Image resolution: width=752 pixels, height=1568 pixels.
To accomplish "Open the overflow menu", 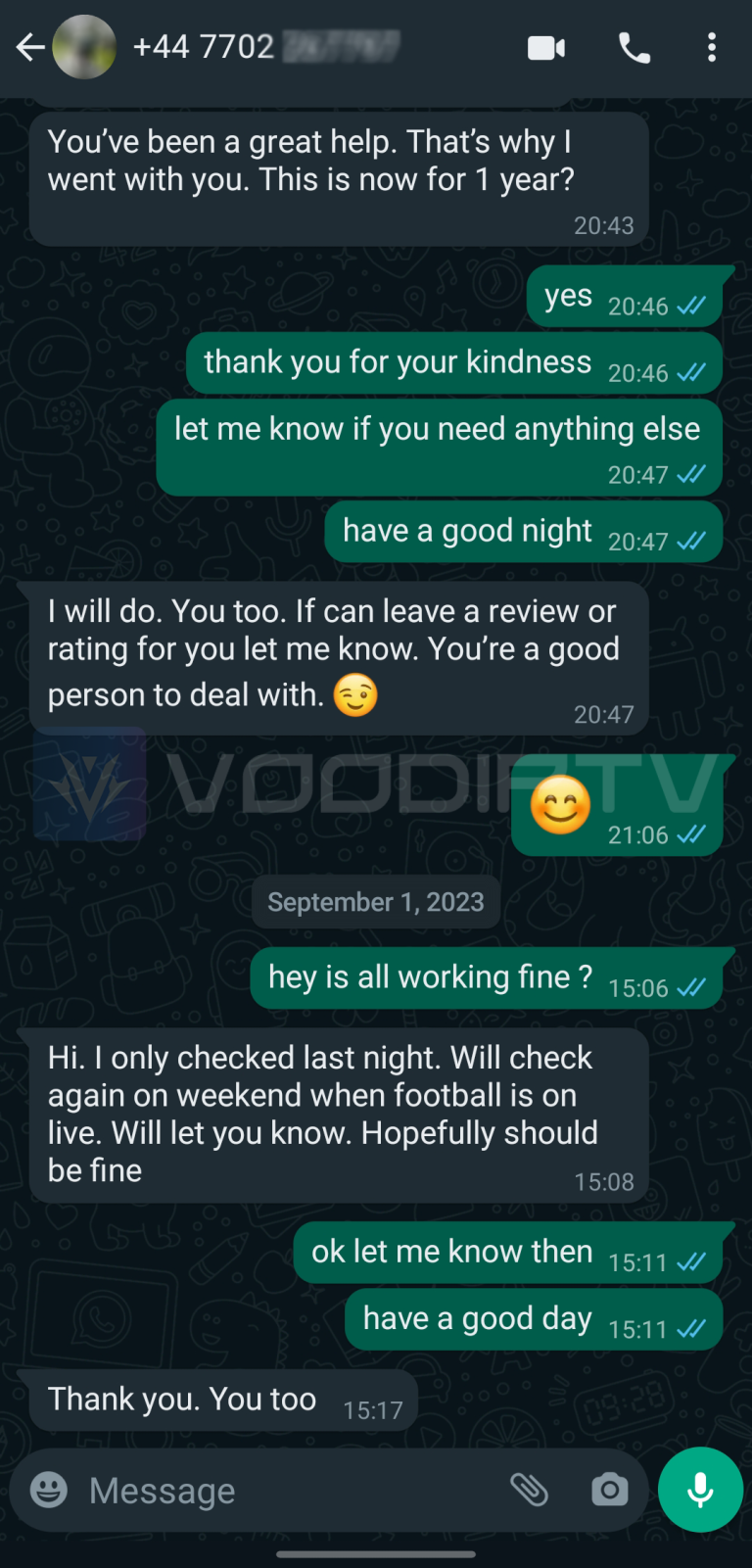I will pos(712,47).
